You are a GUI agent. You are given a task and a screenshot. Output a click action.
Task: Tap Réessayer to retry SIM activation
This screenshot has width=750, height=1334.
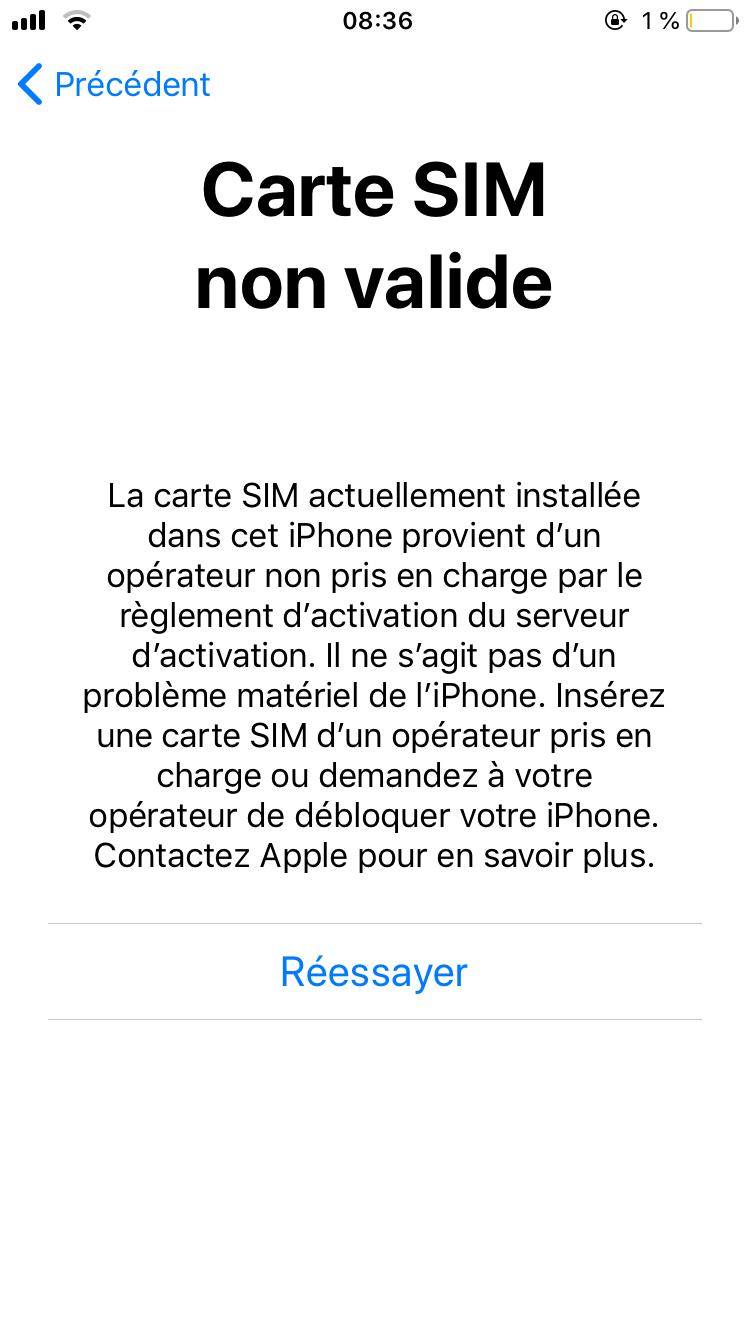coord(374,972)
